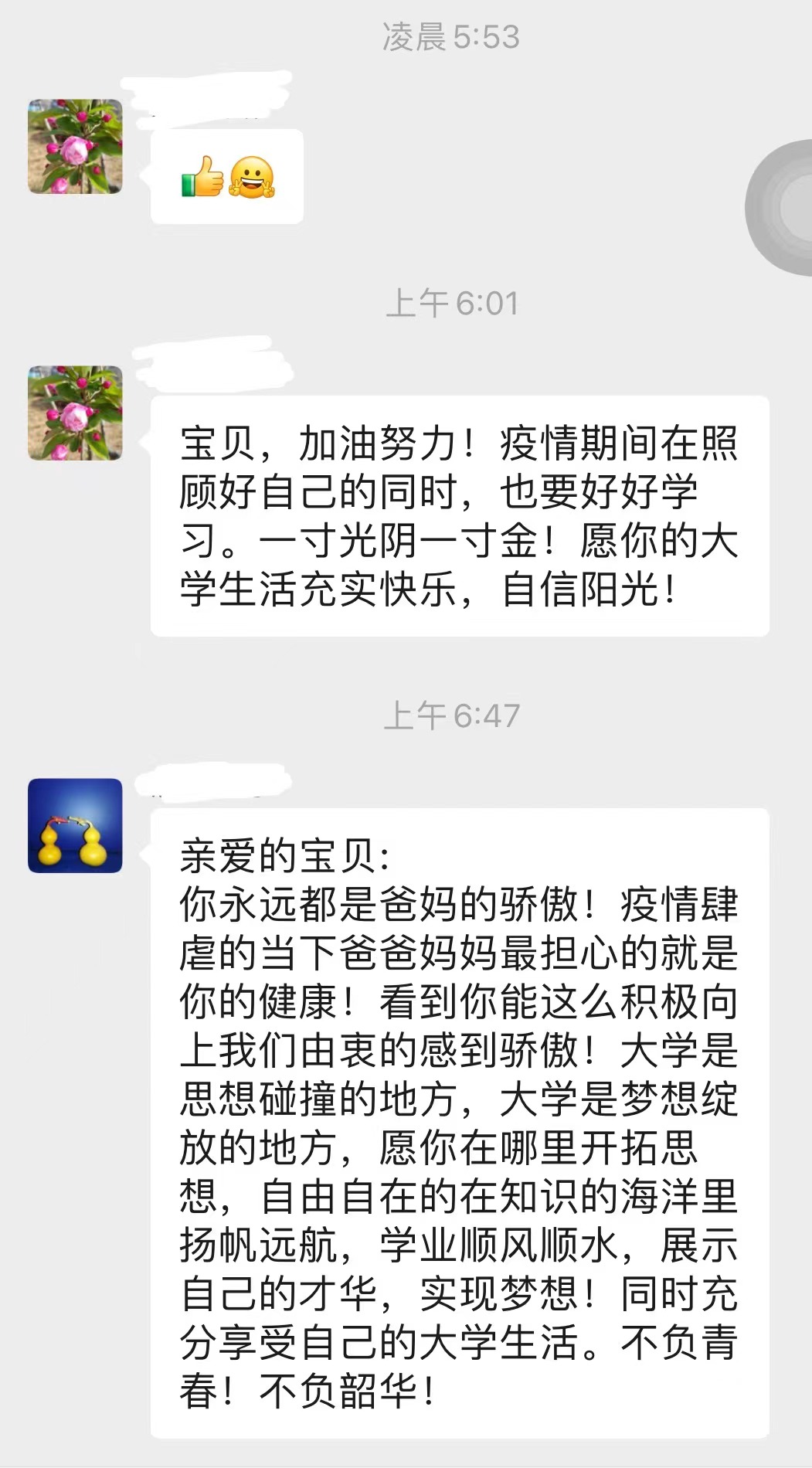Viewport: 812px width, 1468px height.
Task: Open flower avatar beside the thumbs-up emoji message
Action: tap(75, 146)
